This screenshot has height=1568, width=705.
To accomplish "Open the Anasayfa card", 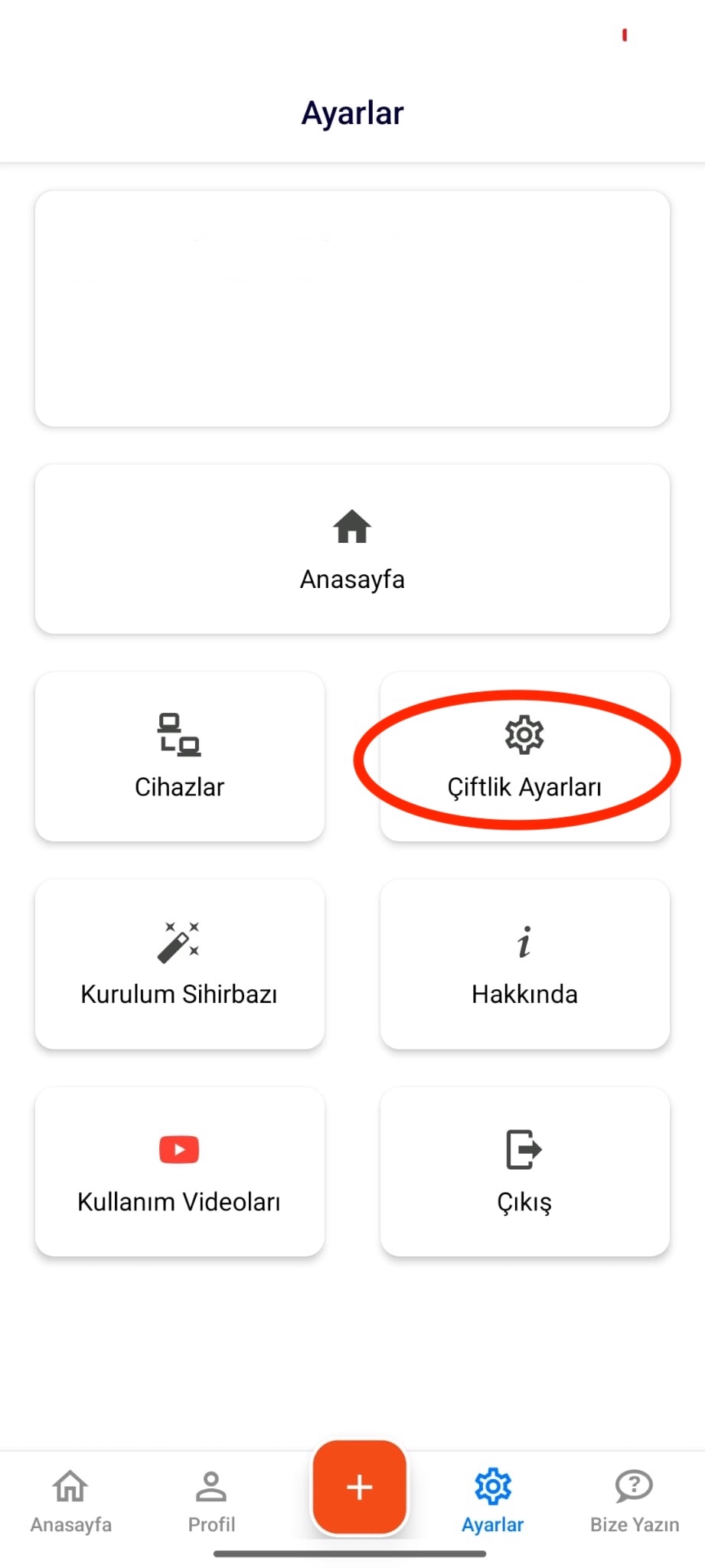I will point(352,549).
